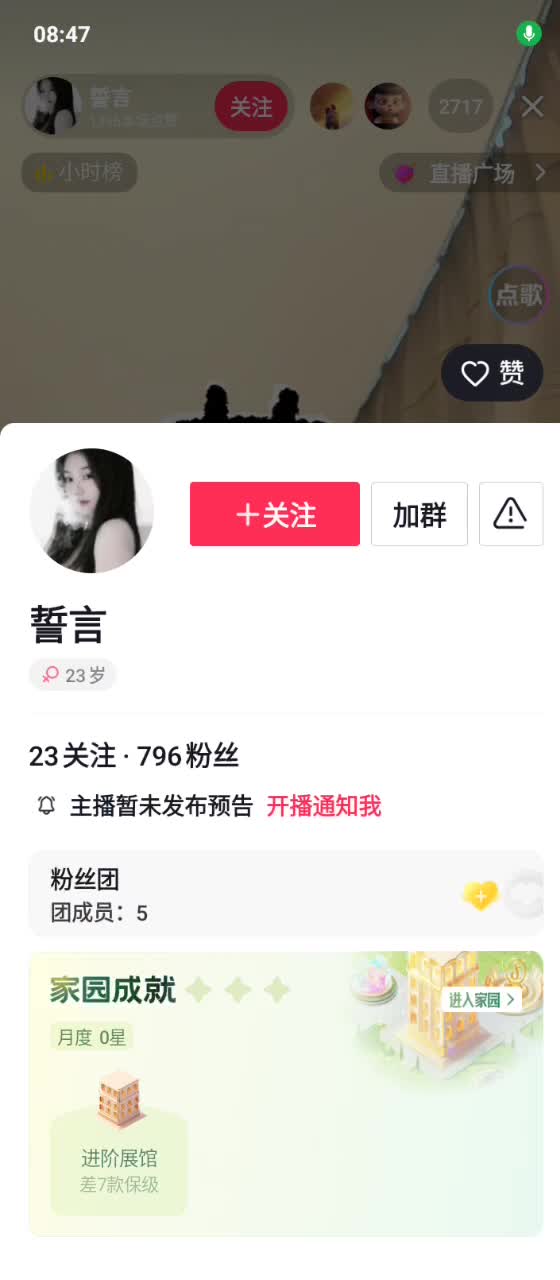Close the live stream with the X
The width and height of the screenshot is (560, 1280).
tap(533, 106)
